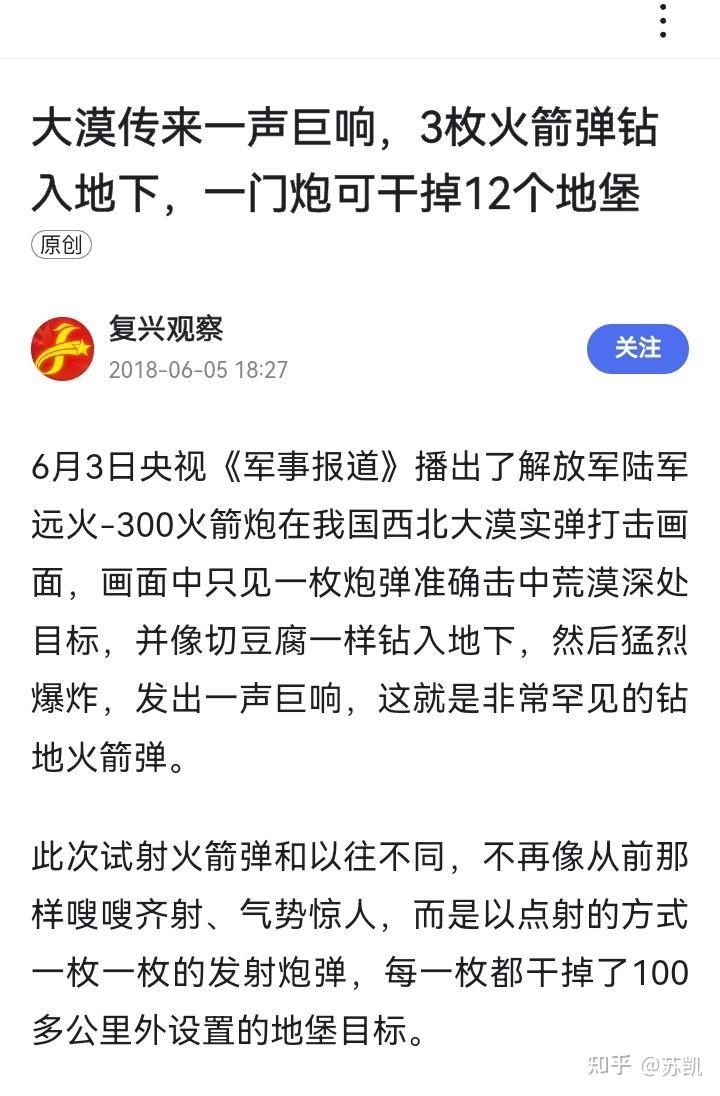The image size is (720, 1096).
Task: Follow 复兴观察 with the 关注 button
Action: pos(637,349)
